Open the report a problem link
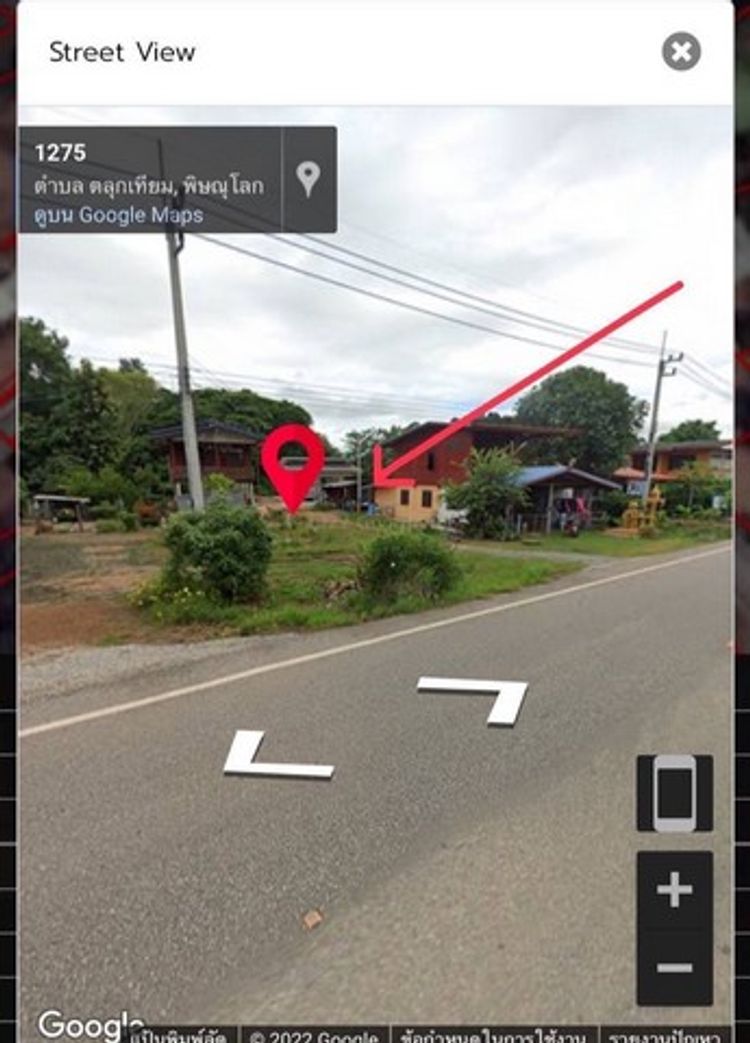The image size is (750, 1043). pyautogui.click(x=666, y=1035)
